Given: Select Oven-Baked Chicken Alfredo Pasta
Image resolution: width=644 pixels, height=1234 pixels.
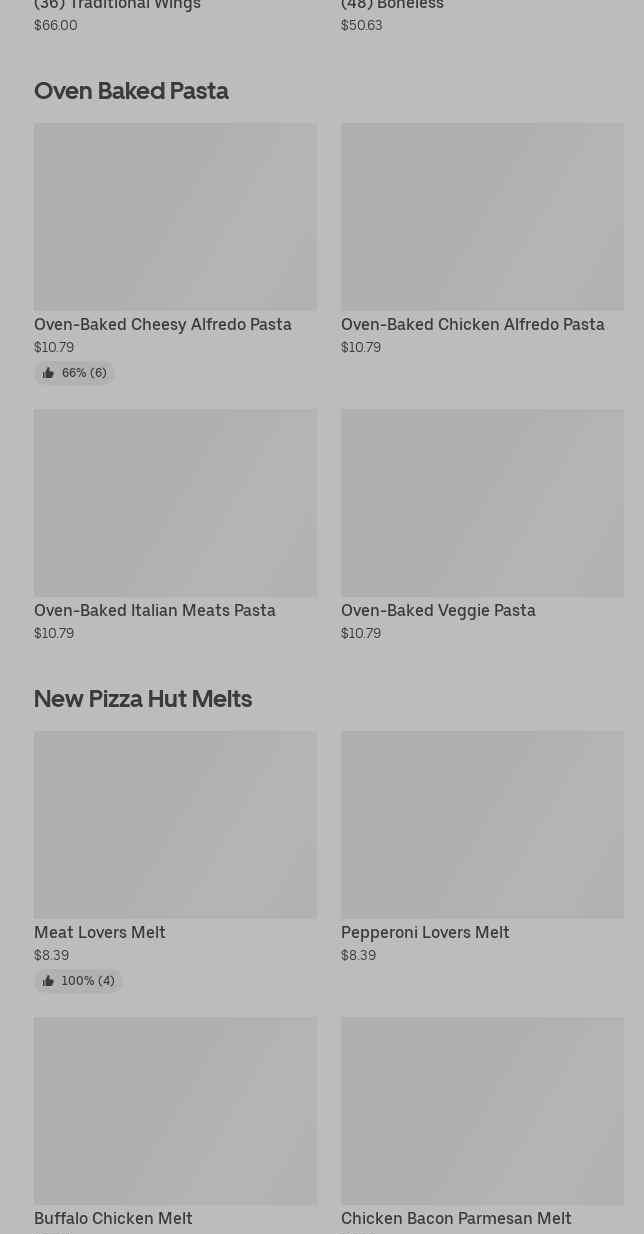Looking at the screenshot, I should 482,217.
